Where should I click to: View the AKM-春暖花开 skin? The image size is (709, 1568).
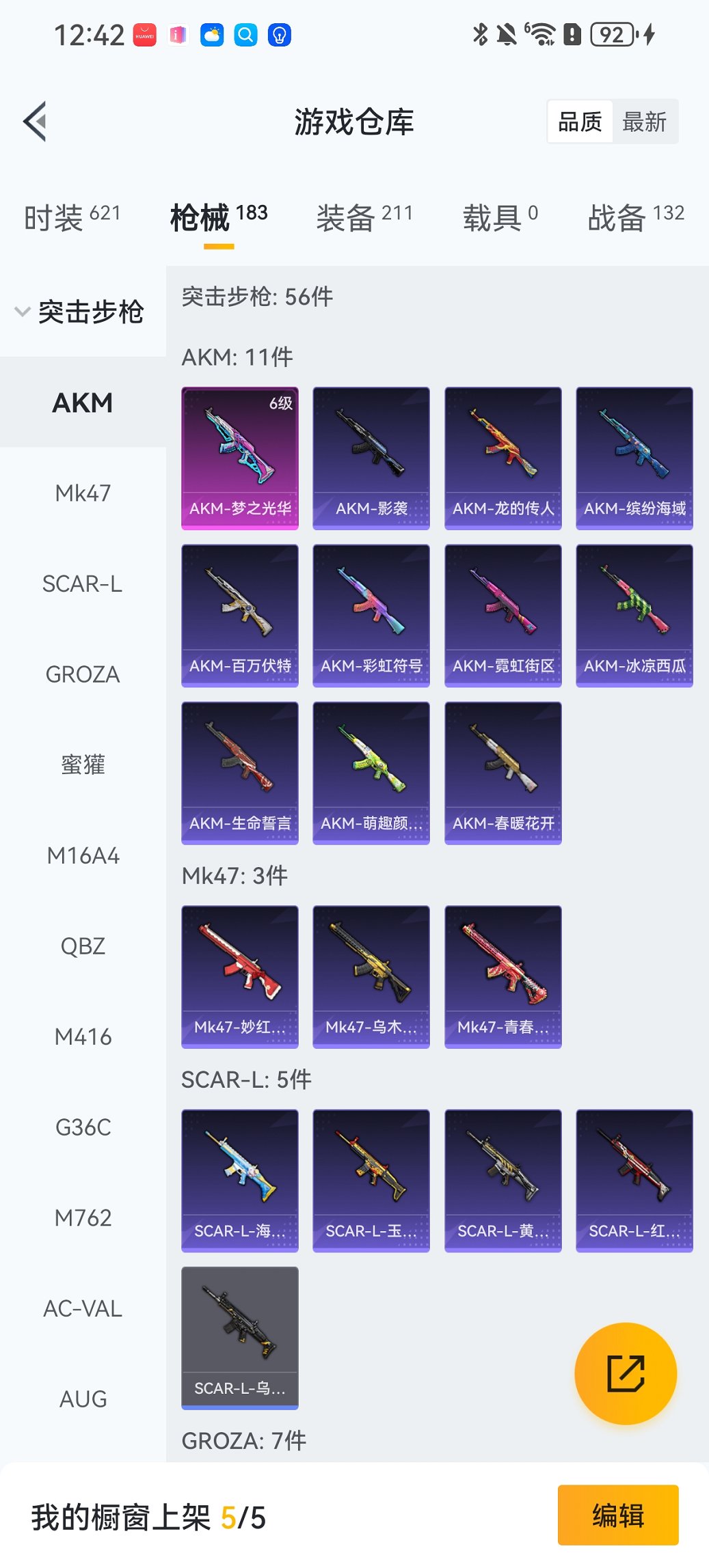503,773
